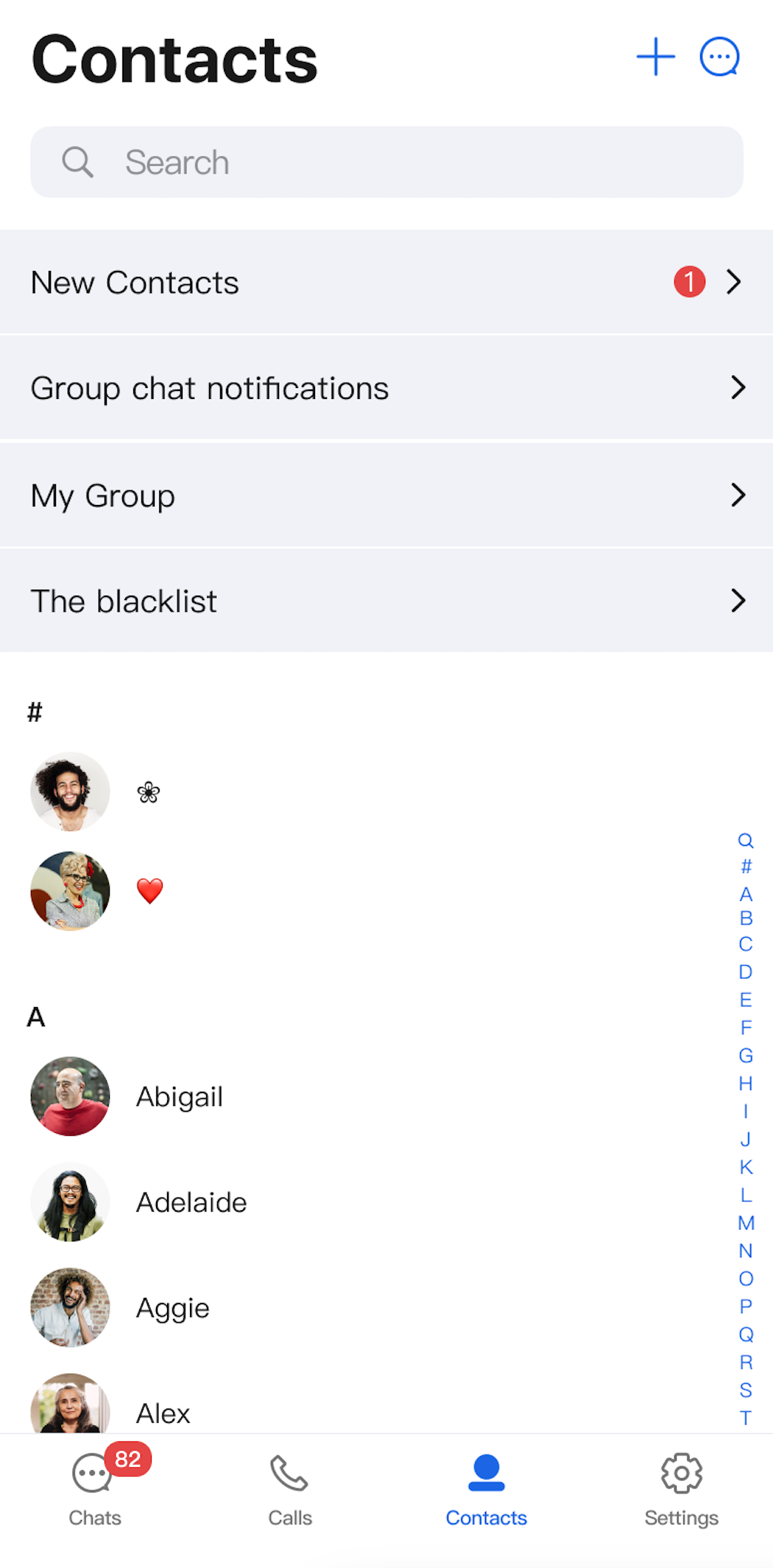
Task: Start a new chat via the bubble icon
Action: tap(719, 57)
